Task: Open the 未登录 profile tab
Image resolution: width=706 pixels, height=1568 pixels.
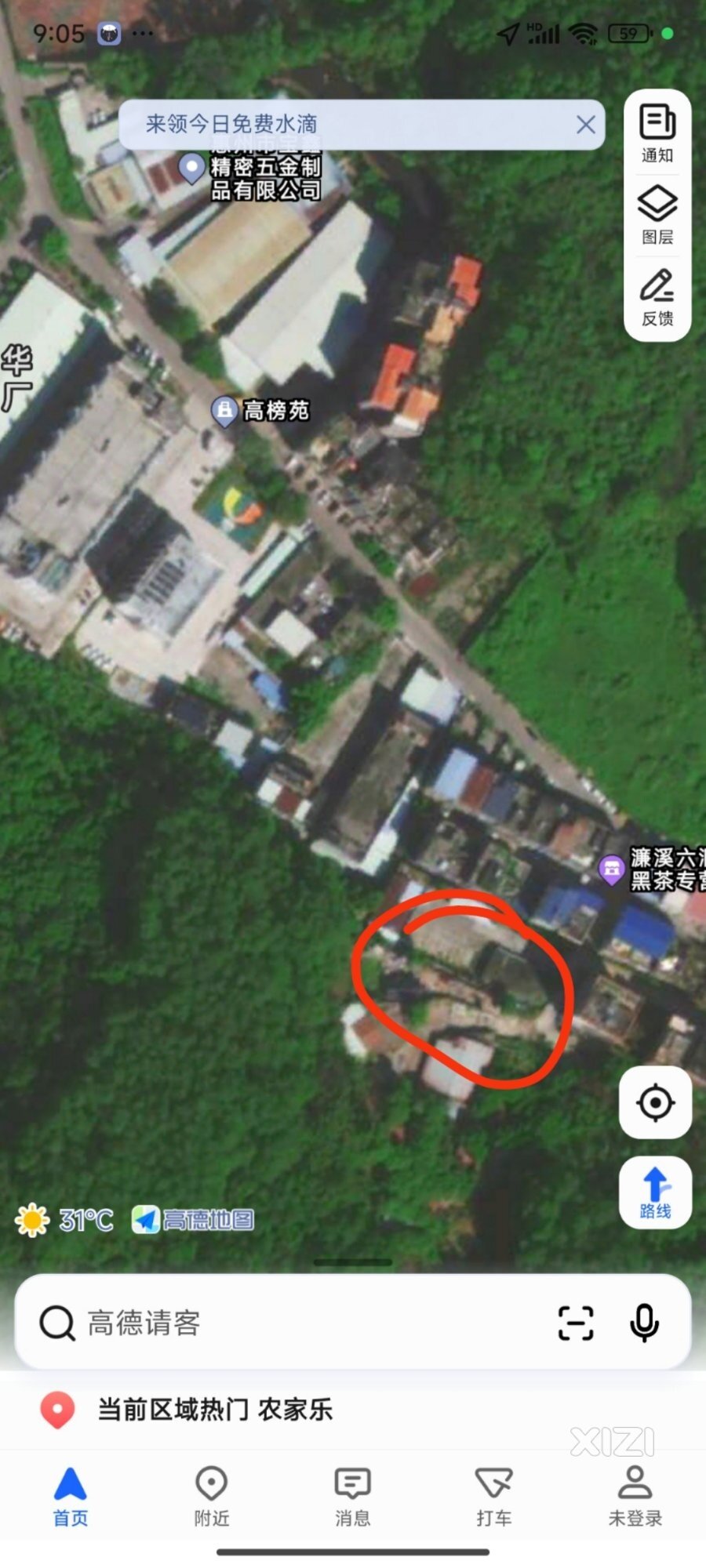Action: pos(635,1497)
